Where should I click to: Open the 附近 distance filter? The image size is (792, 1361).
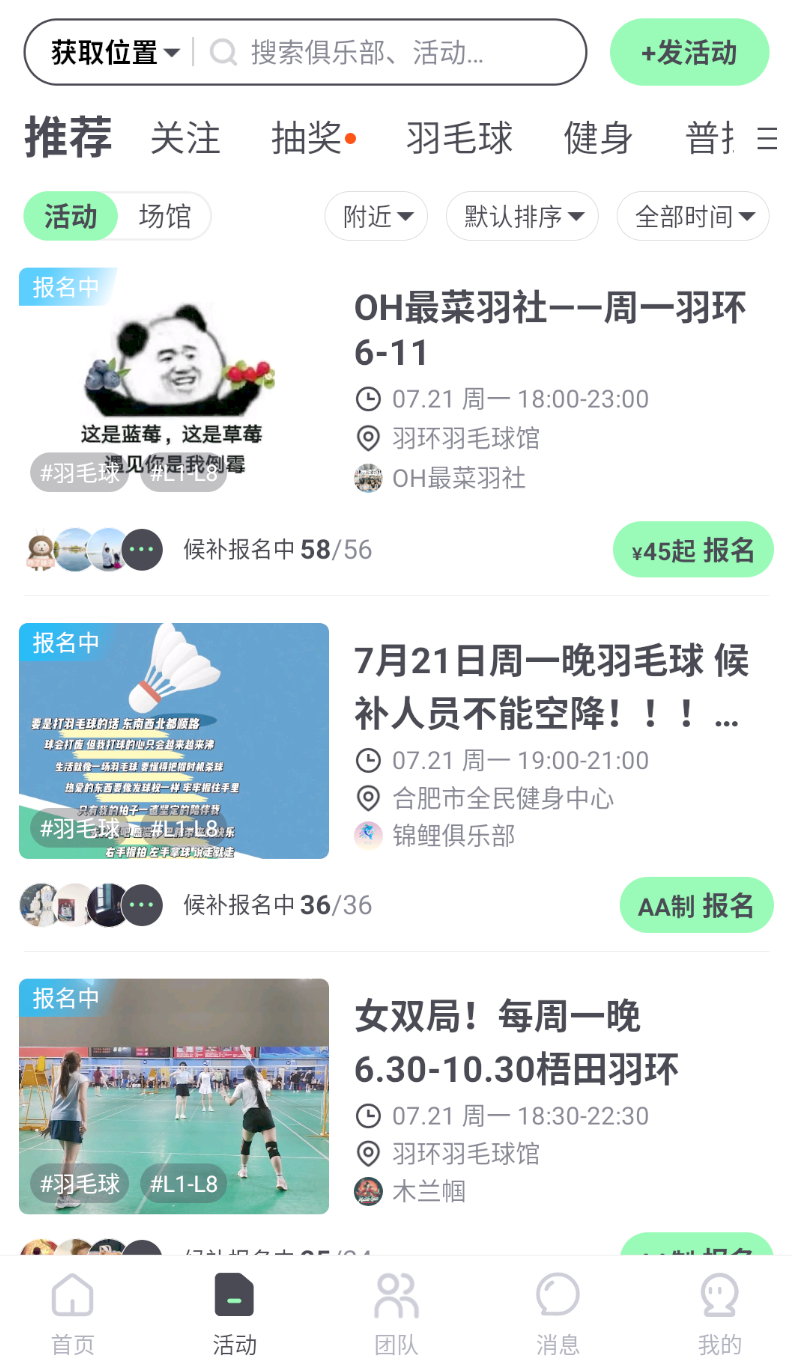(376, 216)
